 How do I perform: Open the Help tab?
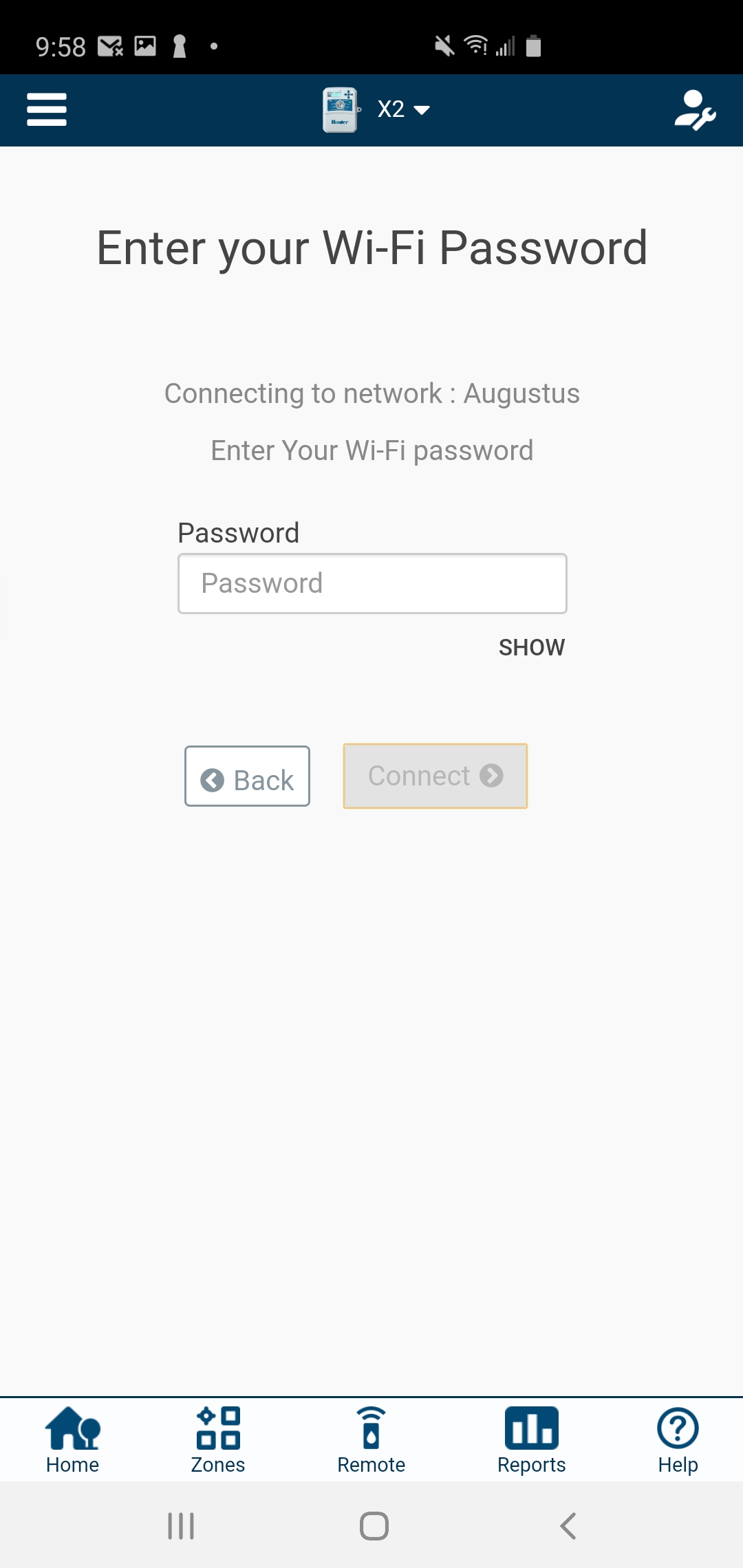(x=678, y=1440)
